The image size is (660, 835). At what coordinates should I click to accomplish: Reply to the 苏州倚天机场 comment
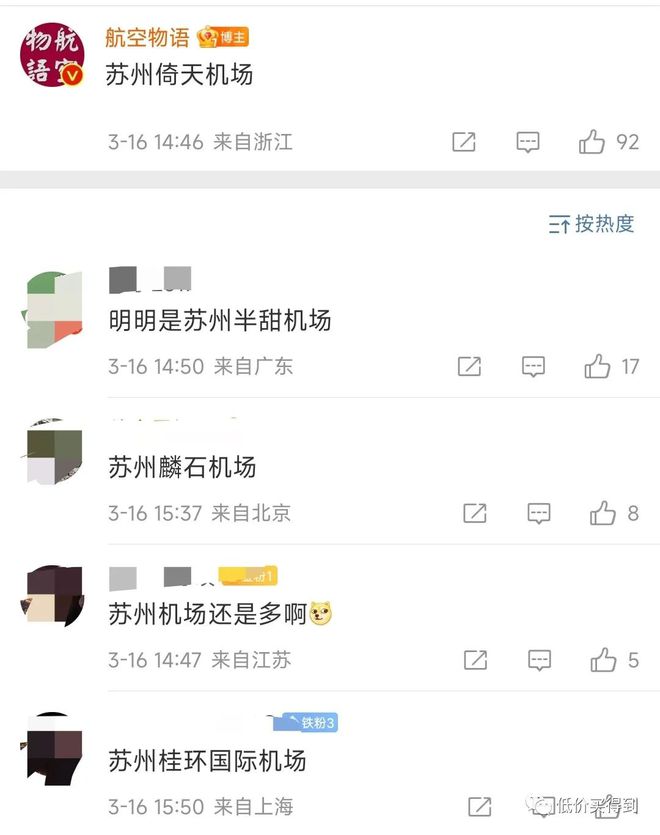pos(528,142)
